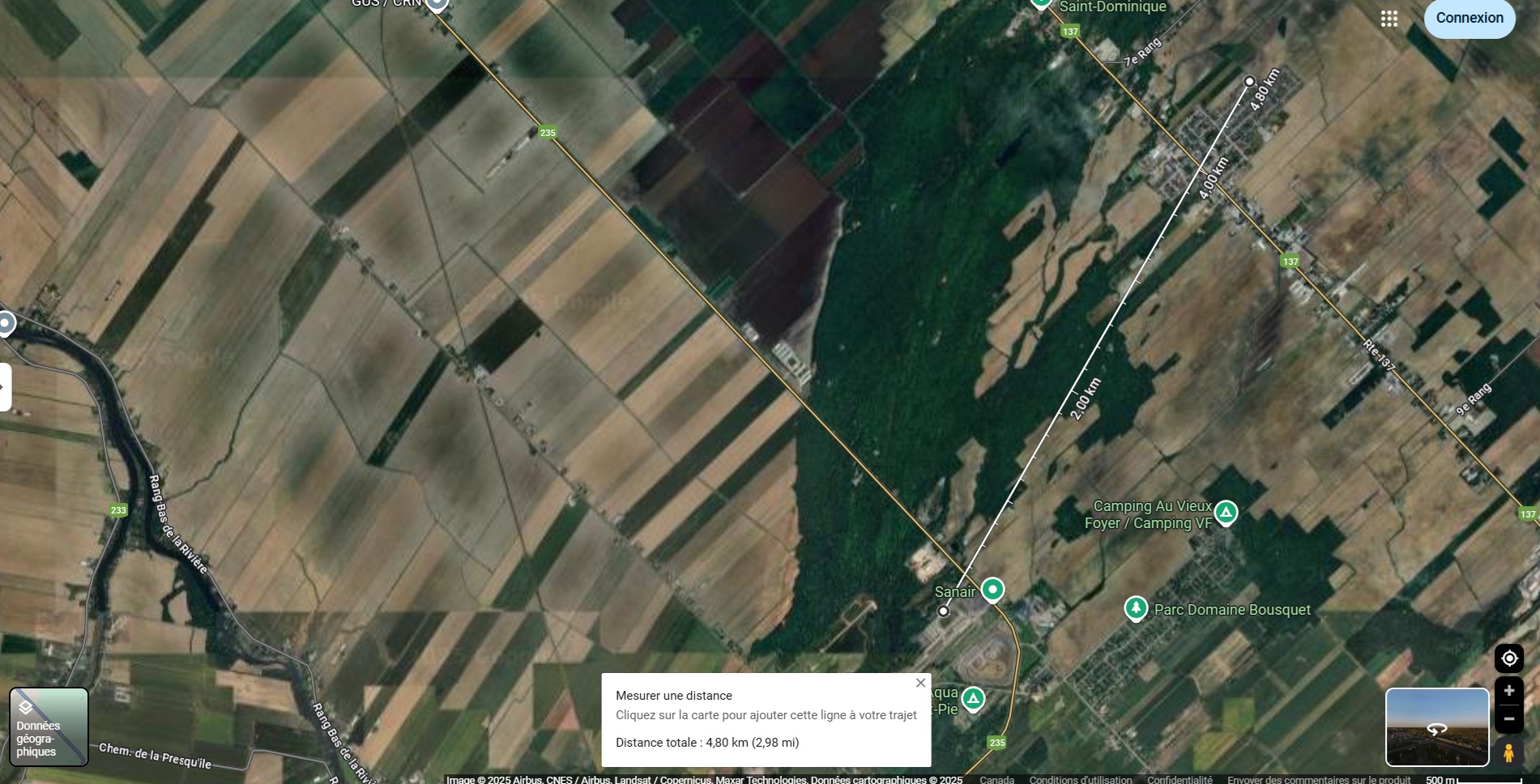The image size is (1540, 784).
Task: Open the Conditions d'utilisation link
Action: click(1080, 779)
